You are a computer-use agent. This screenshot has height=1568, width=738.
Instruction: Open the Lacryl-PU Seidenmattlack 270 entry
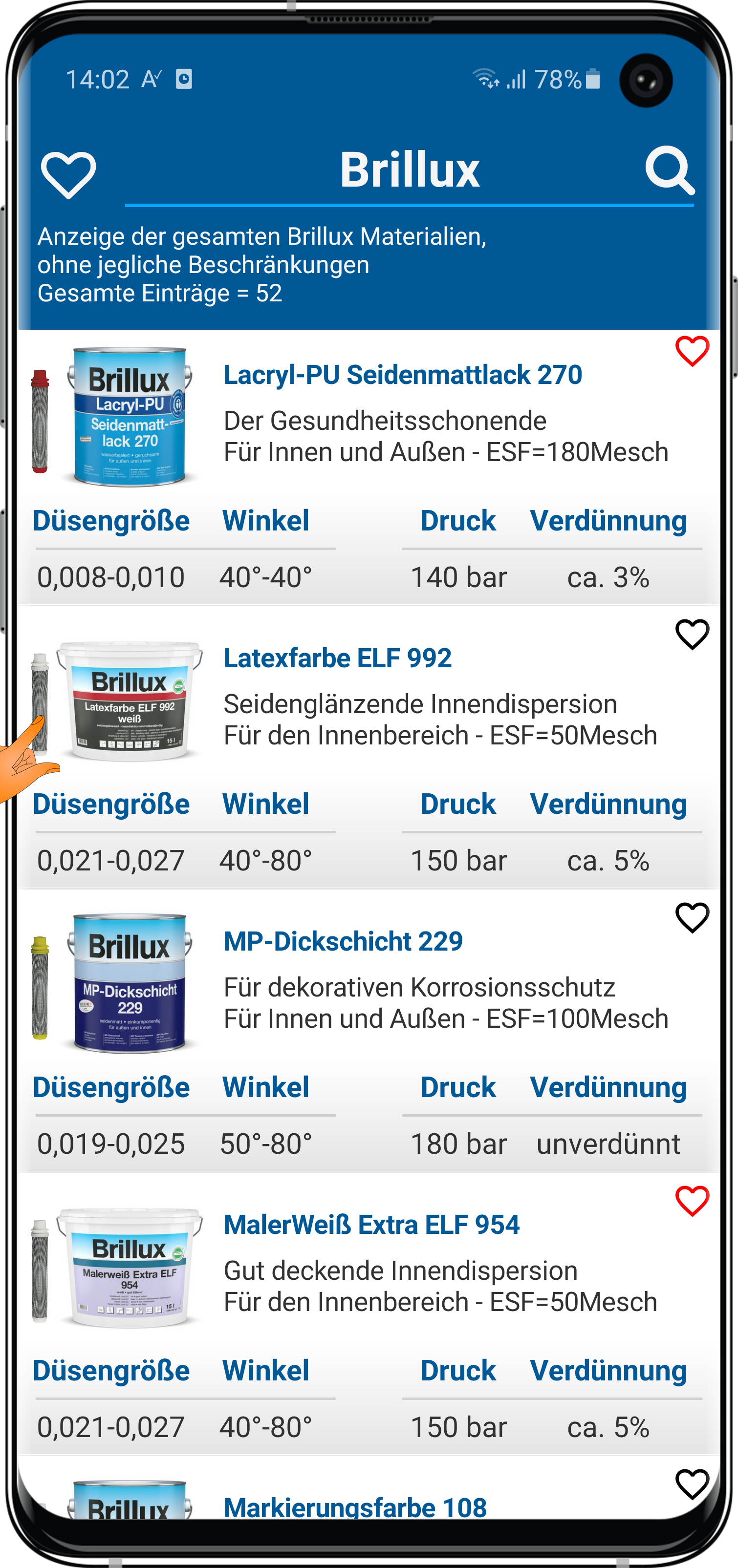click(x=402, y=375)
